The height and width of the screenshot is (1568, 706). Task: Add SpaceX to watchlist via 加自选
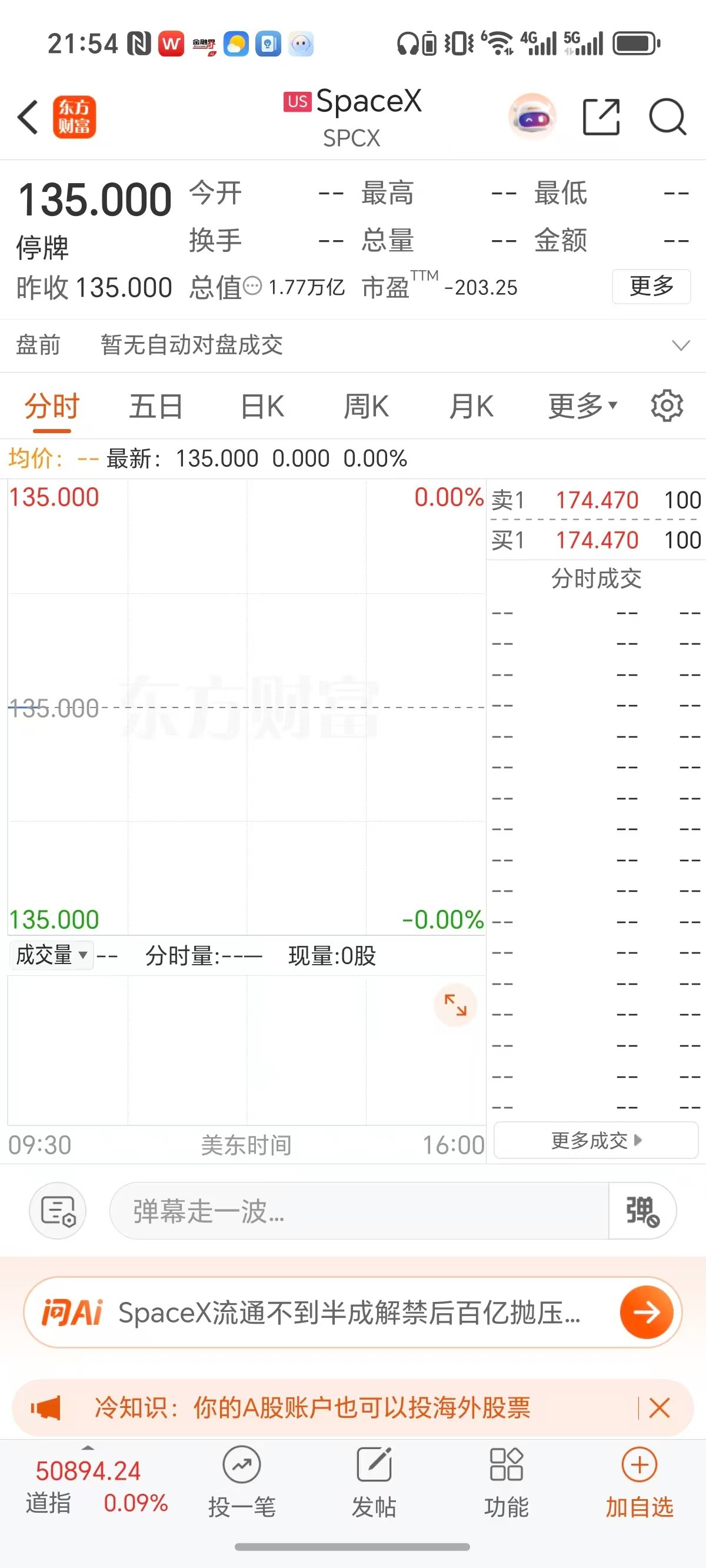click(639, 1483)
